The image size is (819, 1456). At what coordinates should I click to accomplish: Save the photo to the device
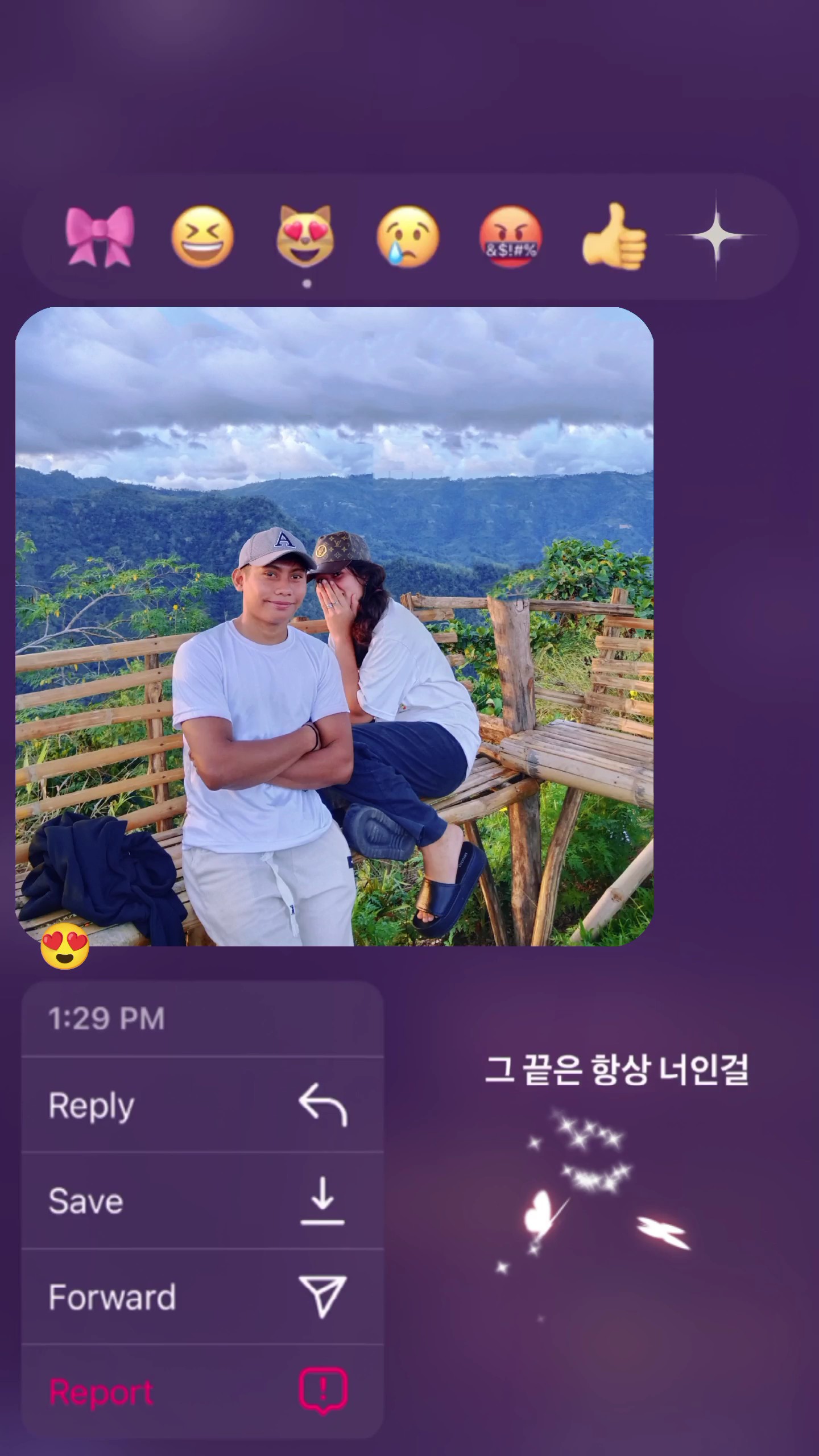(x=202, y=1201)
